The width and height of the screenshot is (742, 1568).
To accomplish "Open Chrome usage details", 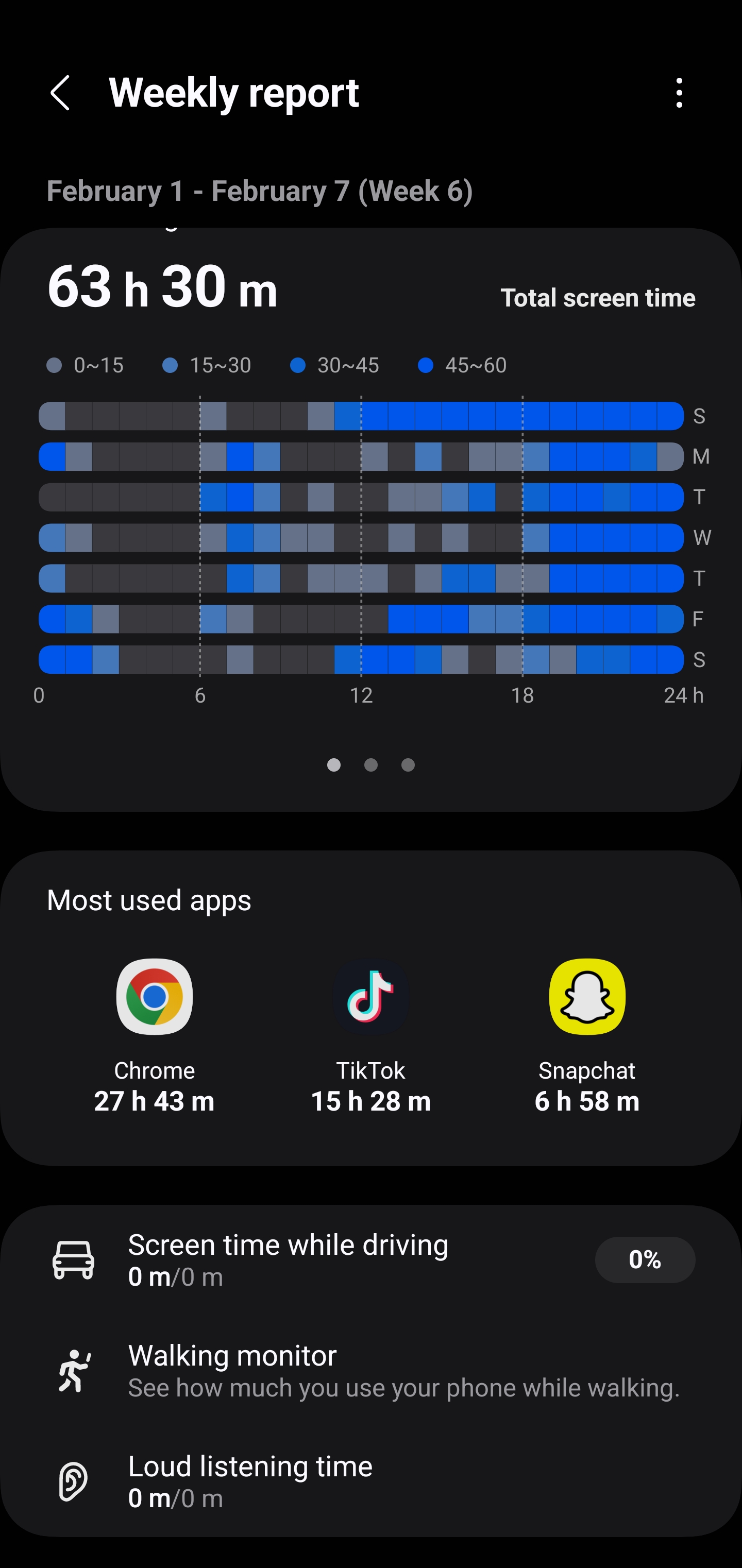I will point(154,1035).
